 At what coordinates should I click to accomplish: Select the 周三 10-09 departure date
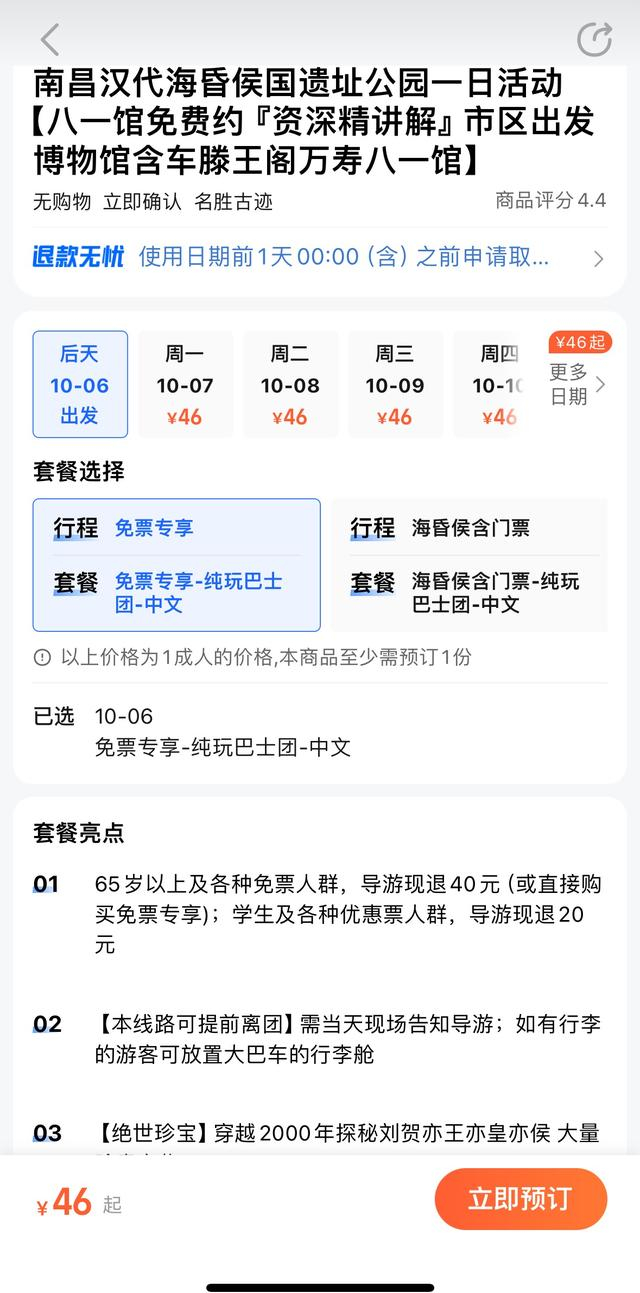click(395, 385)
